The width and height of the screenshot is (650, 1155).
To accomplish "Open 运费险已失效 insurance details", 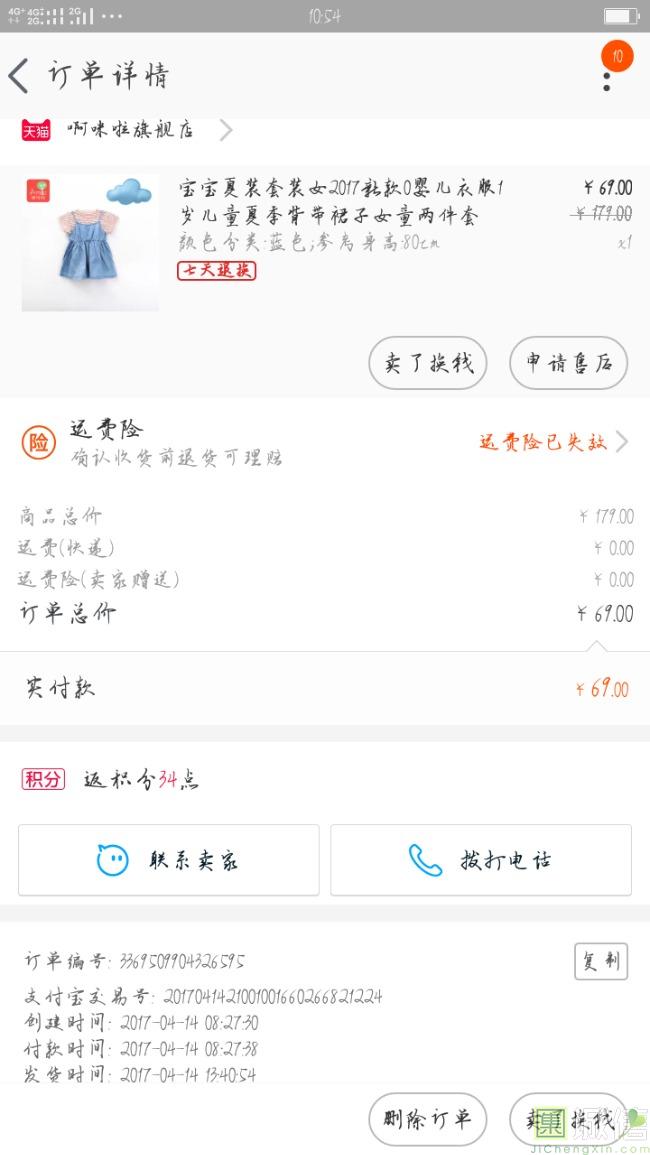I will click(552, 442).
